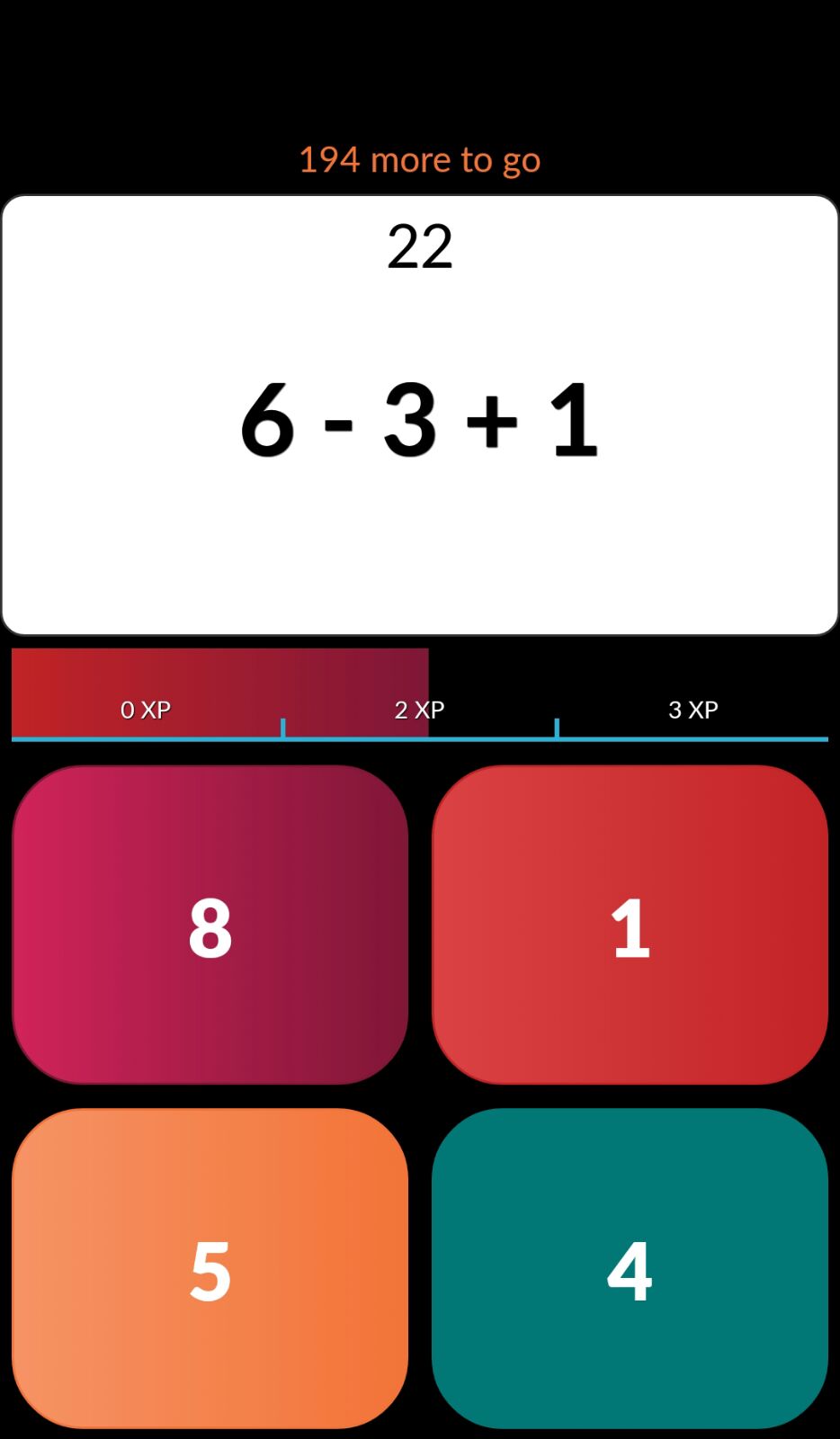
Task: Tap the orange answer 5
Action: (210, 1268)
